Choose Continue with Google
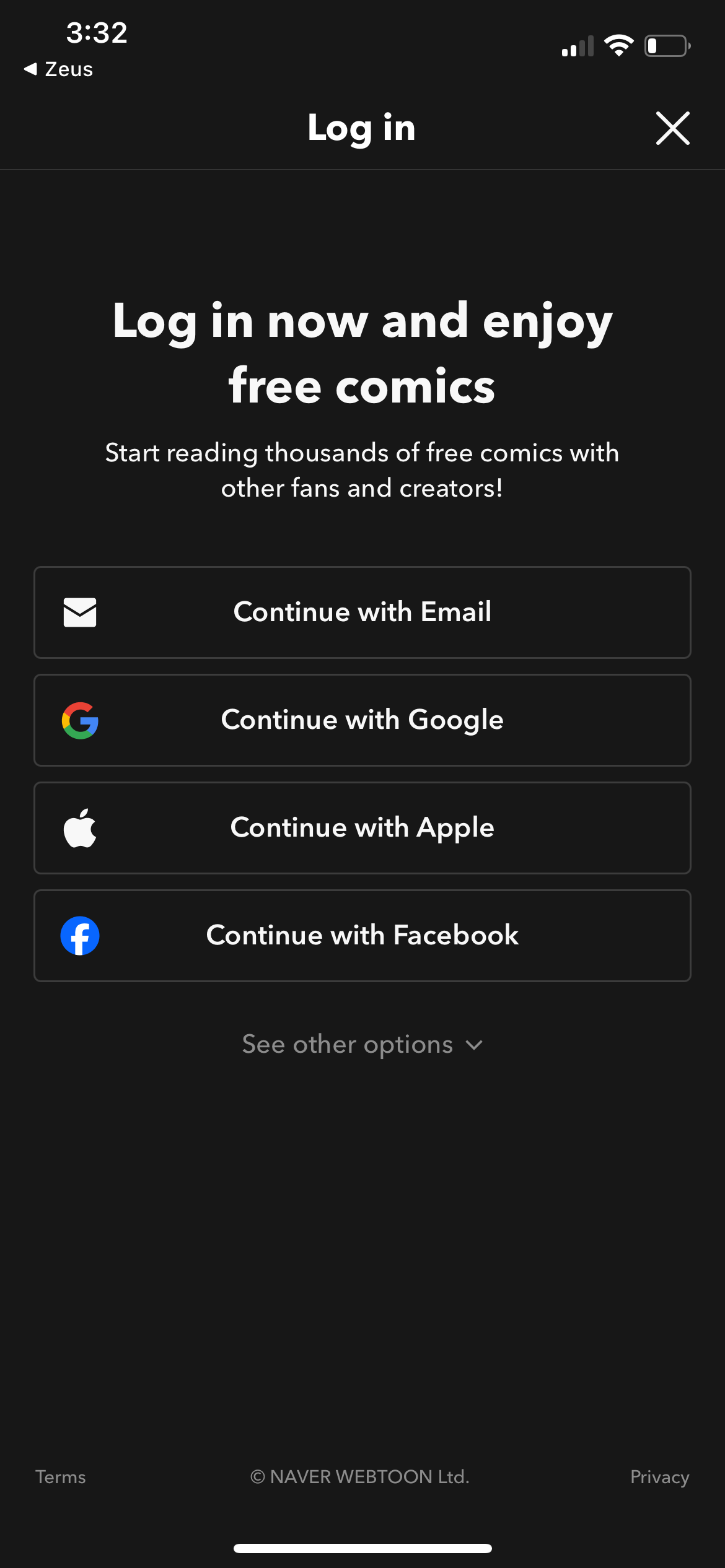Viewport: 725px width, 1568px height. [x=362, y=720]
